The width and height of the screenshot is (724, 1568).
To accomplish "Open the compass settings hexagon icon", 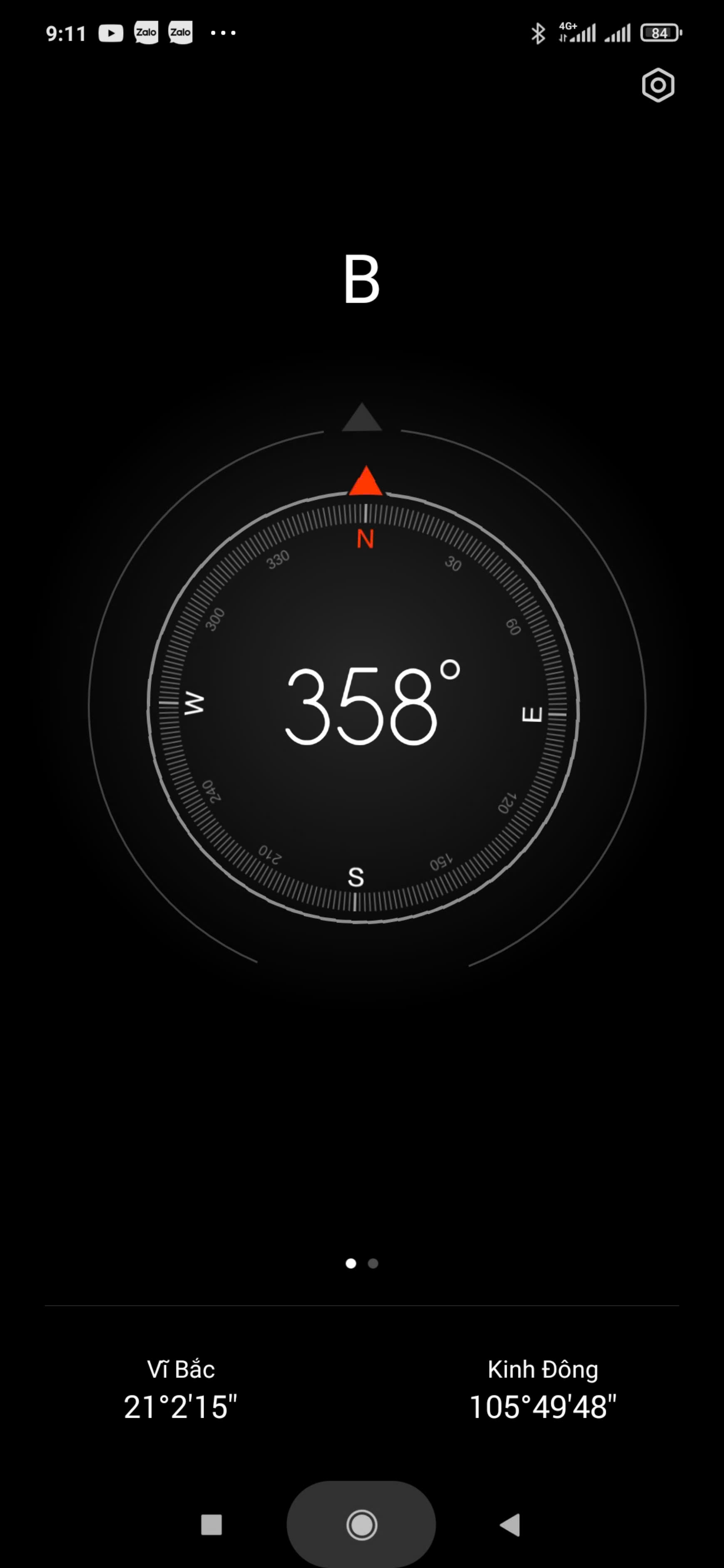I will 658,85.
